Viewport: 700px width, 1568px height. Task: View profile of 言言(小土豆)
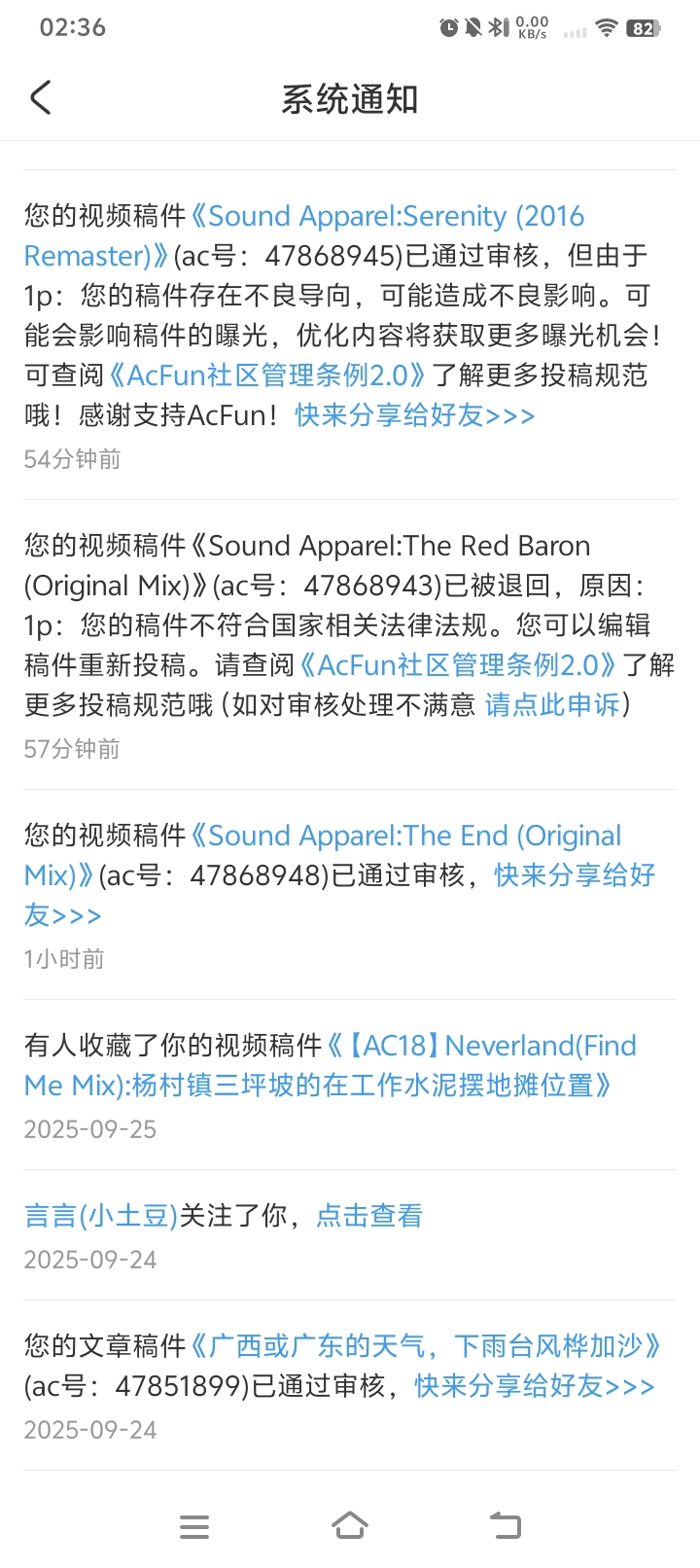pos(101,1215)
